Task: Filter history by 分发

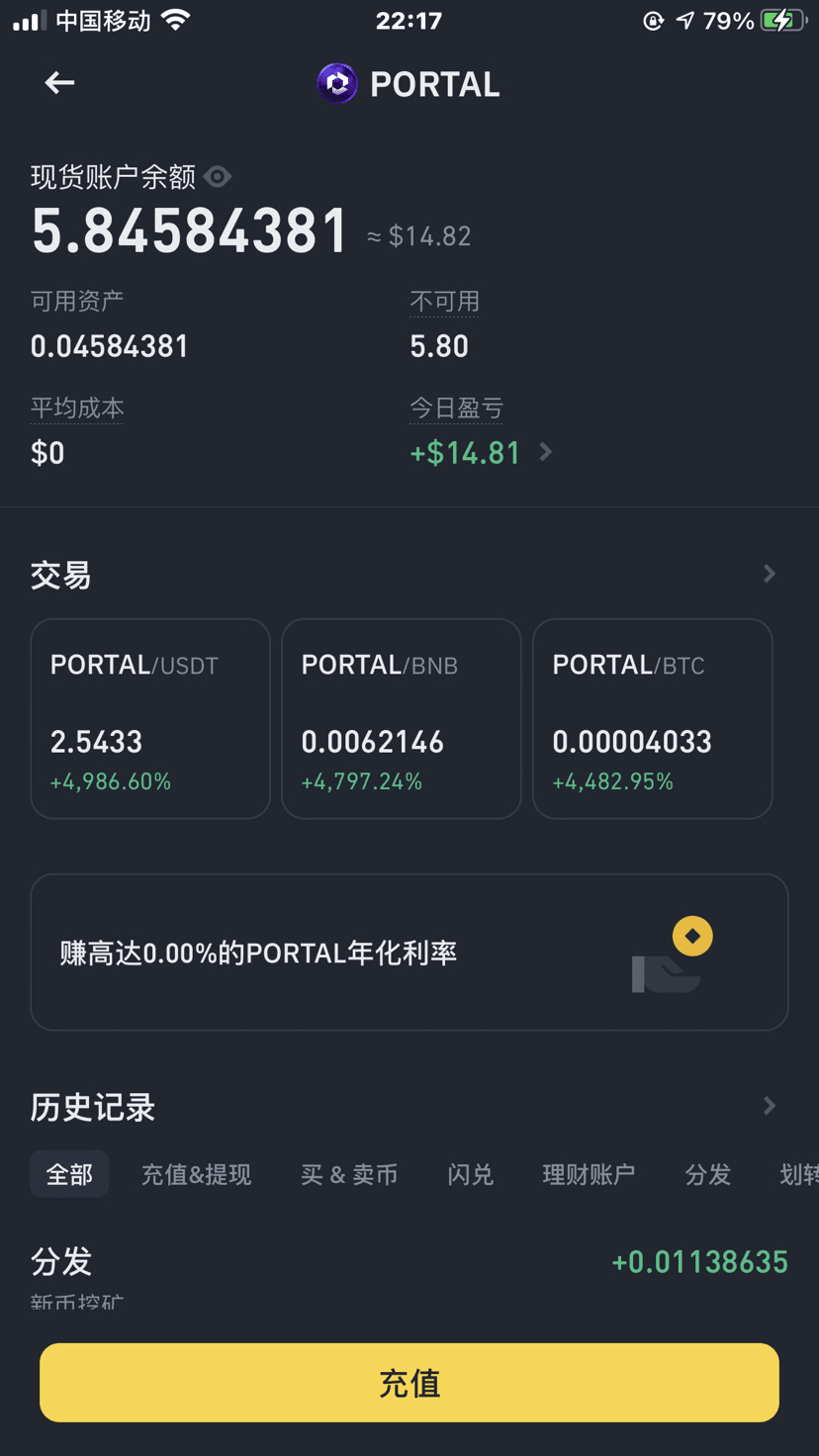Action: tap(707, 1174)
